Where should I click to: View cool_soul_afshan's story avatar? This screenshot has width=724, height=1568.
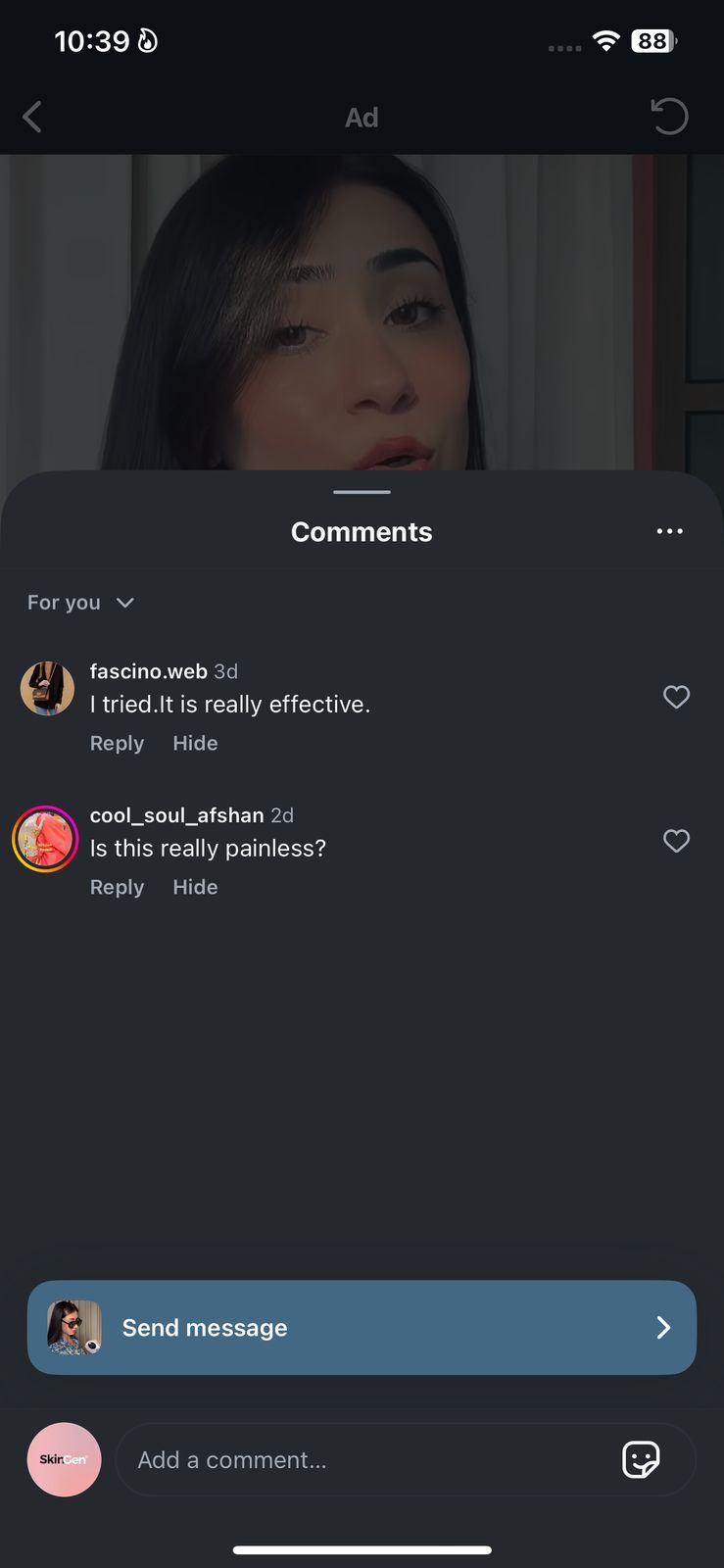coord(45,839)
